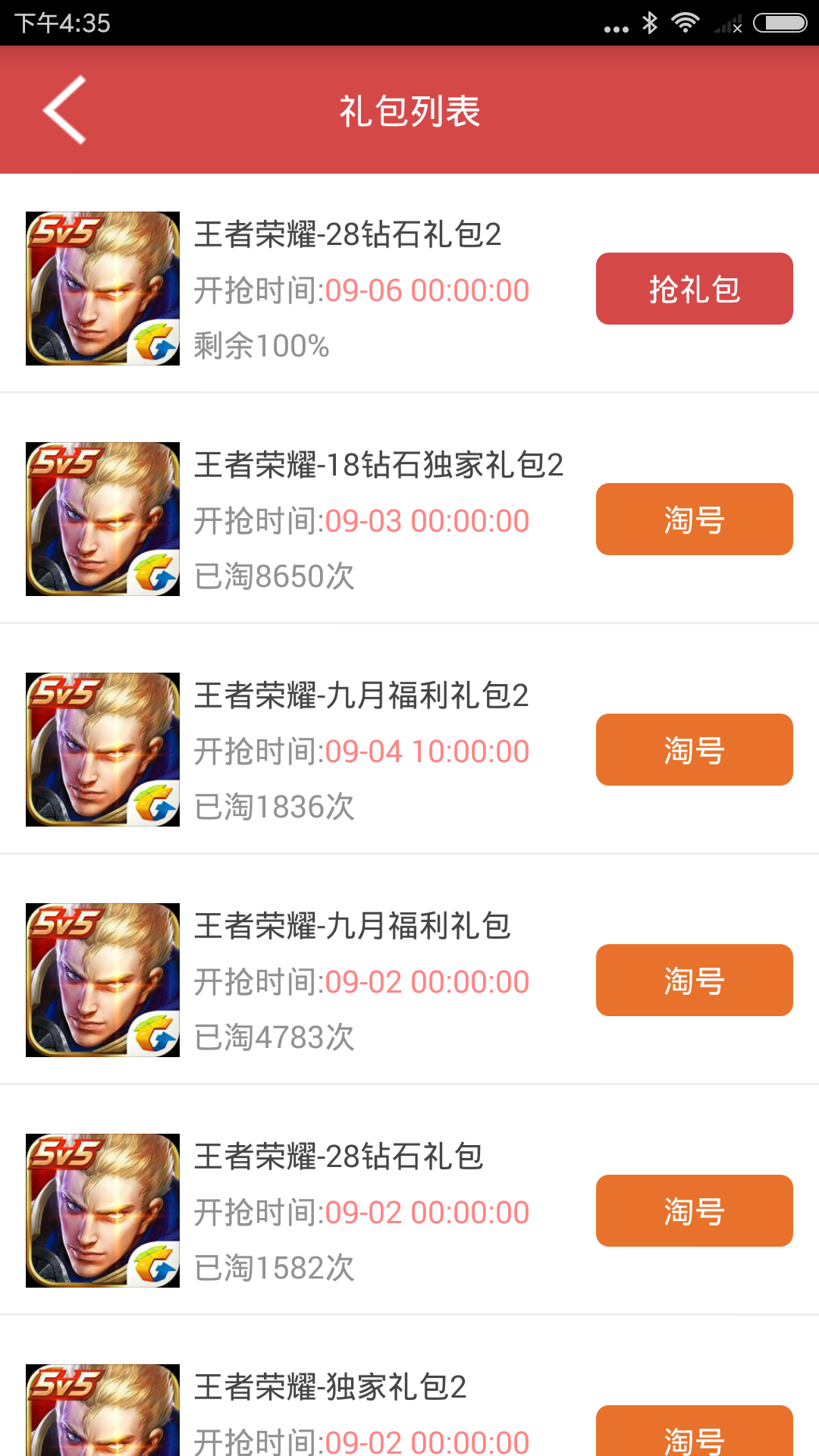The image size is (819, 1456).
Task: Open the 王者荣耀-独家礼包2 gift row
Action: pos(409,1386)
